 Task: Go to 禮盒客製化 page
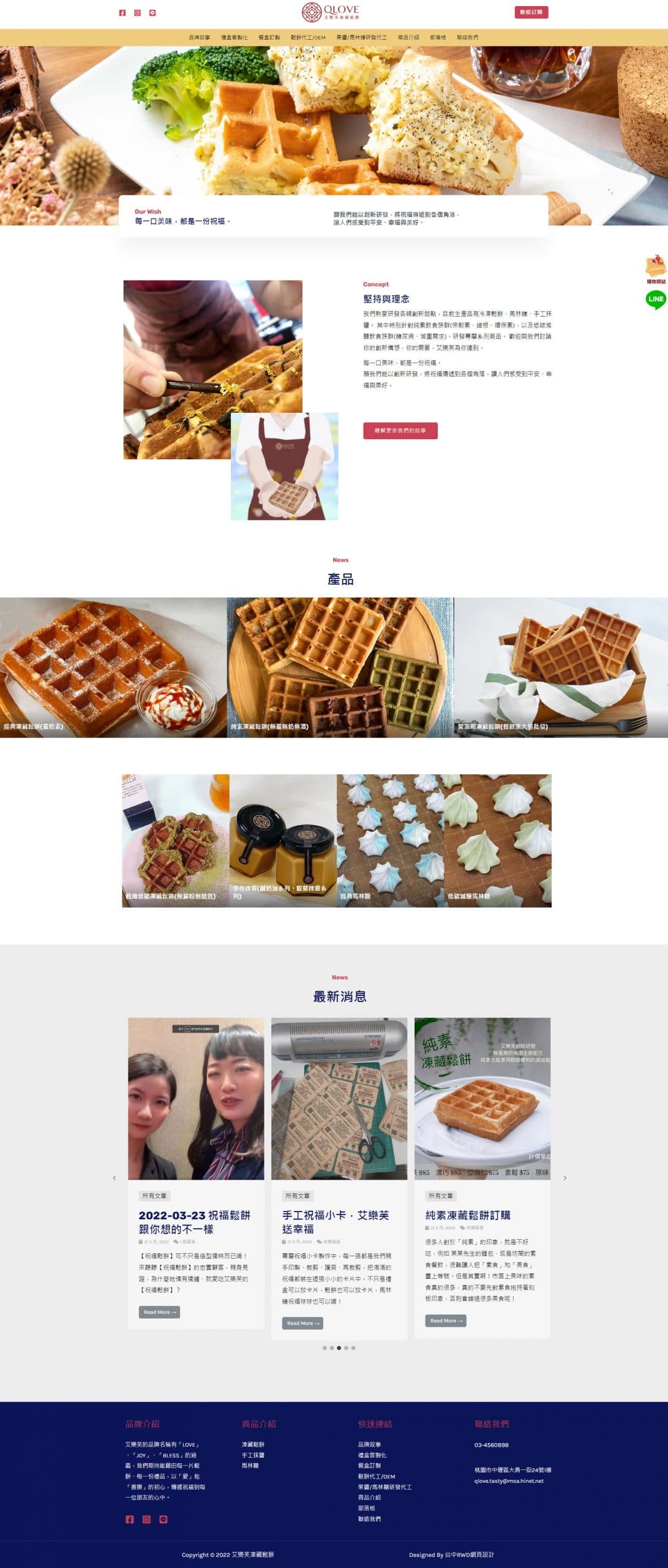point(234,37)
